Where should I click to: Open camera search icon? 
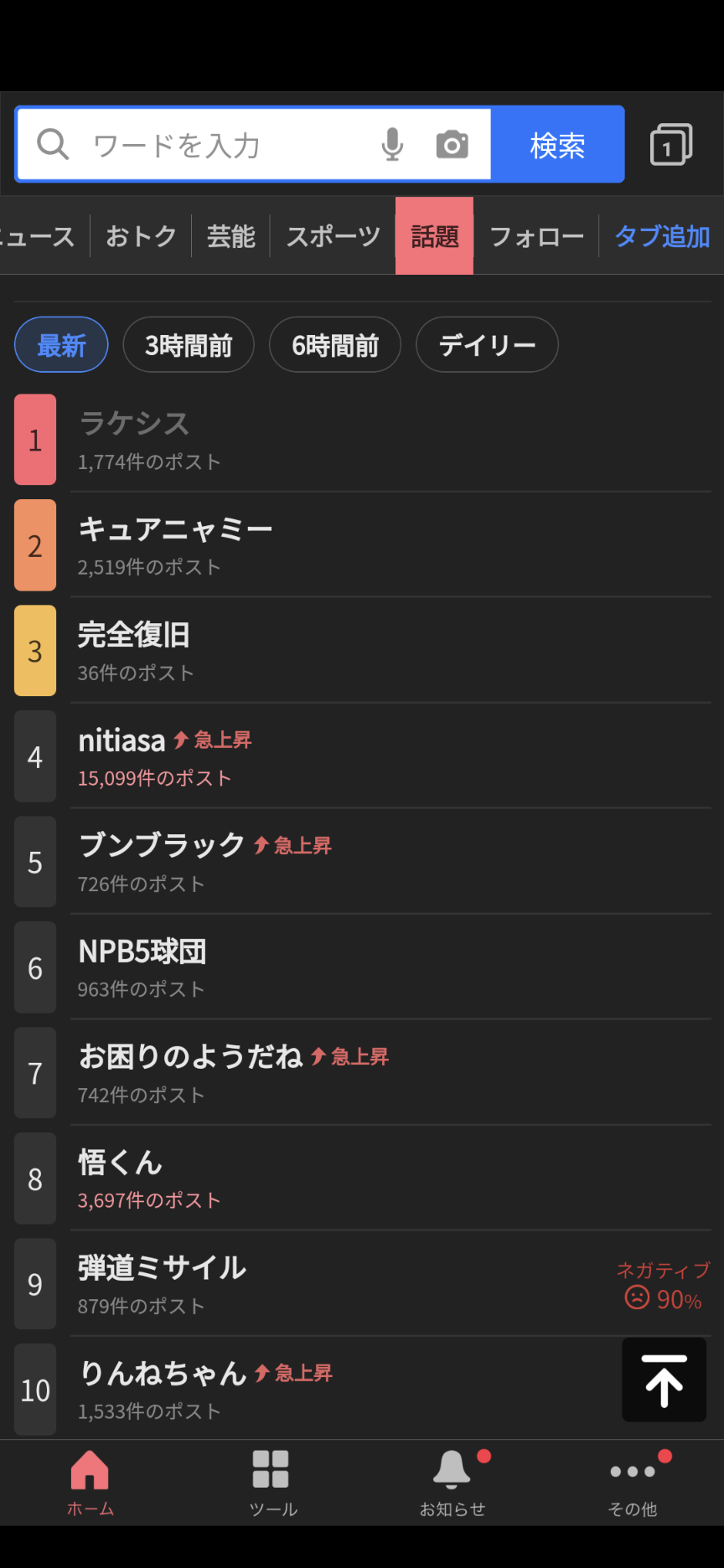(452, 145)
